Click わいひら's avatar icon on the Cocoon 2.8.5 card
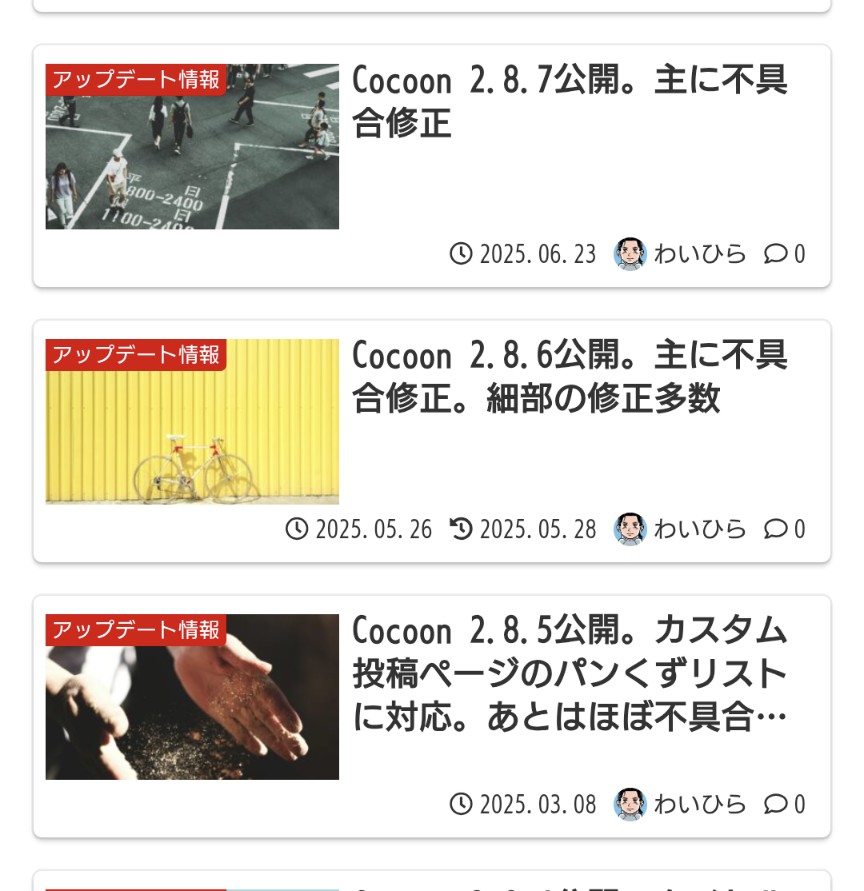Viewport: 864px width, 891px height. (630, 803)
